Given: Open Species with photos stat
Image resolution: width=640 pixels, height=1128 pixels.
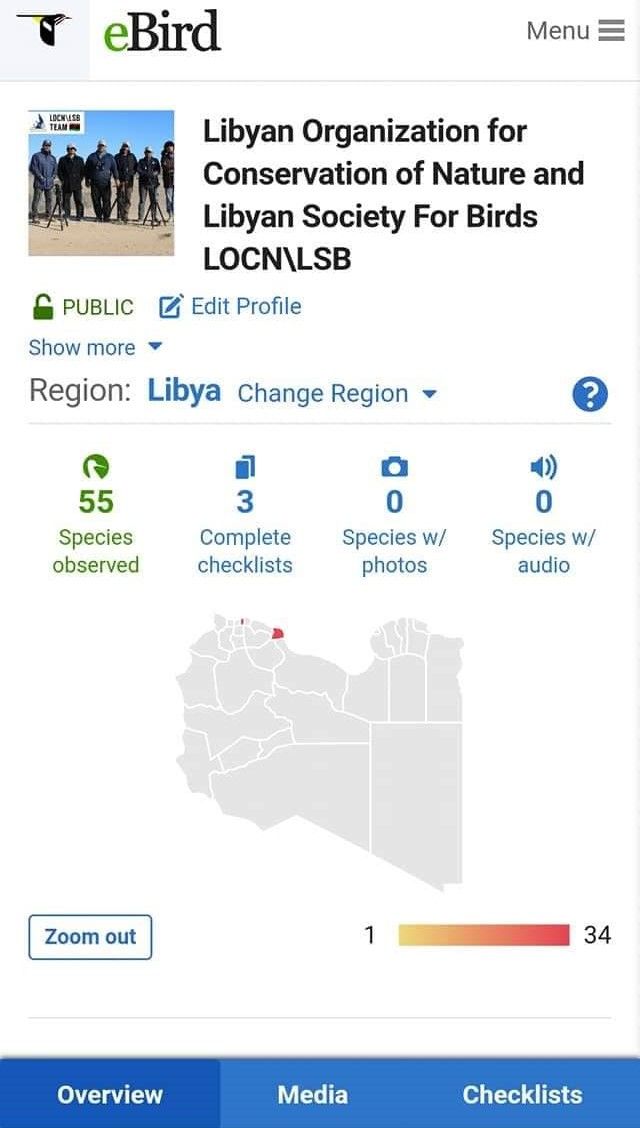Looking at the screenshot, I should [394, 515].
